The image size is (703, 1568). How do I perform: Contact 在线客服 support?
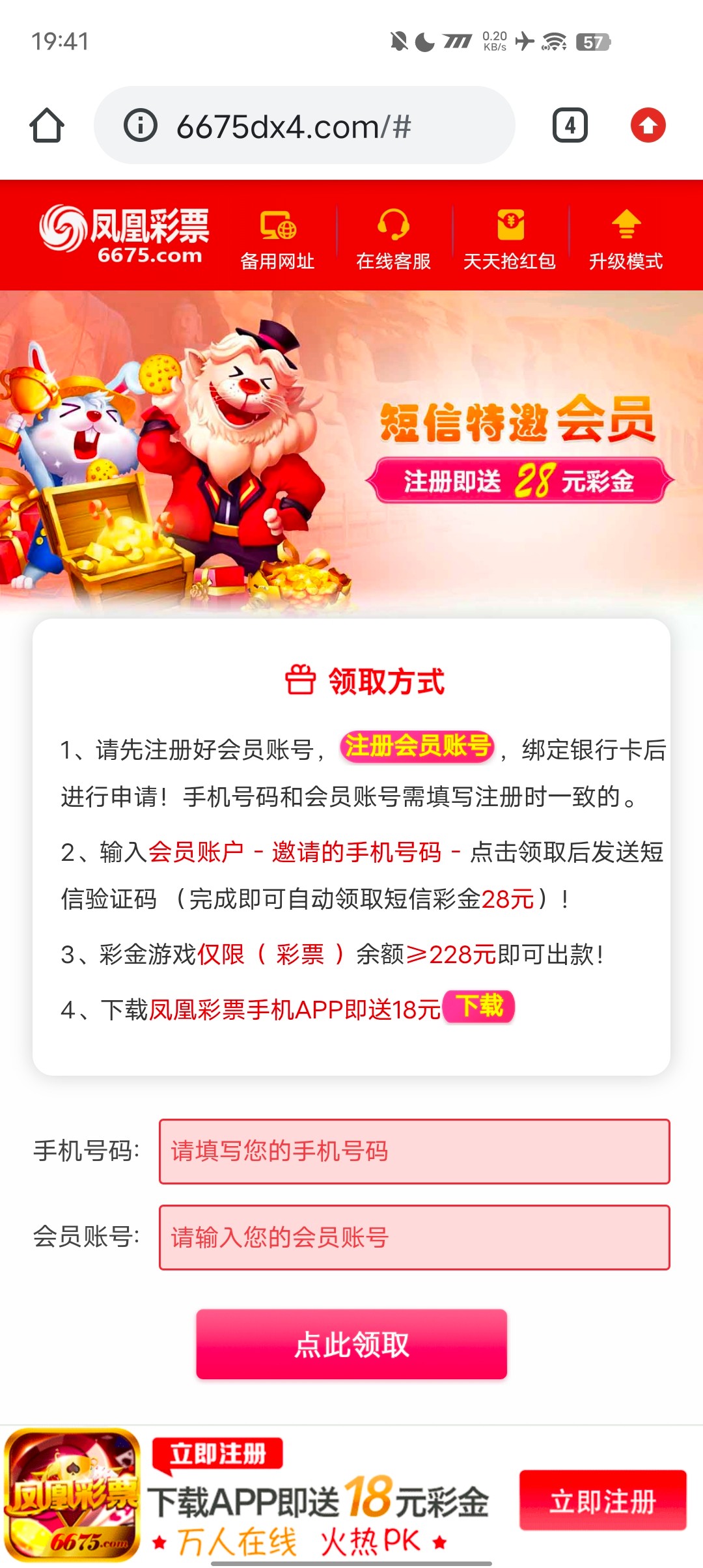pos(393,239)
